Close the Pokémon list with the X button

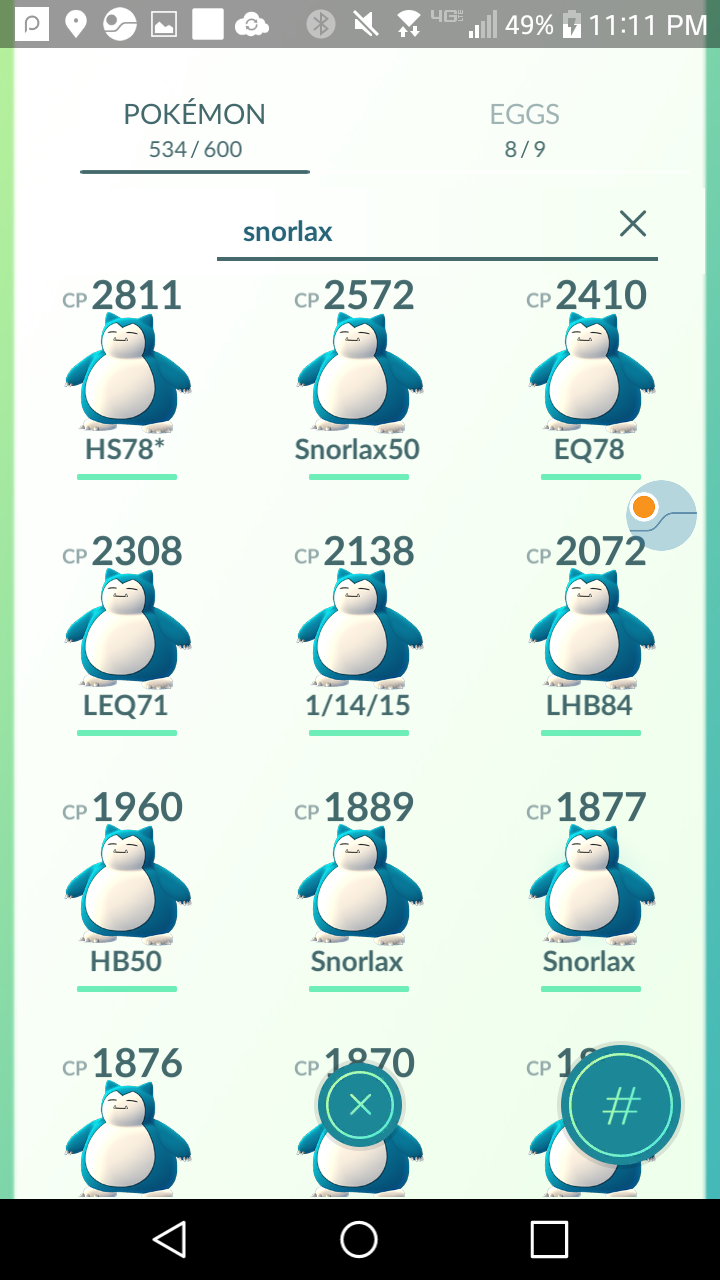point(360,1105)
